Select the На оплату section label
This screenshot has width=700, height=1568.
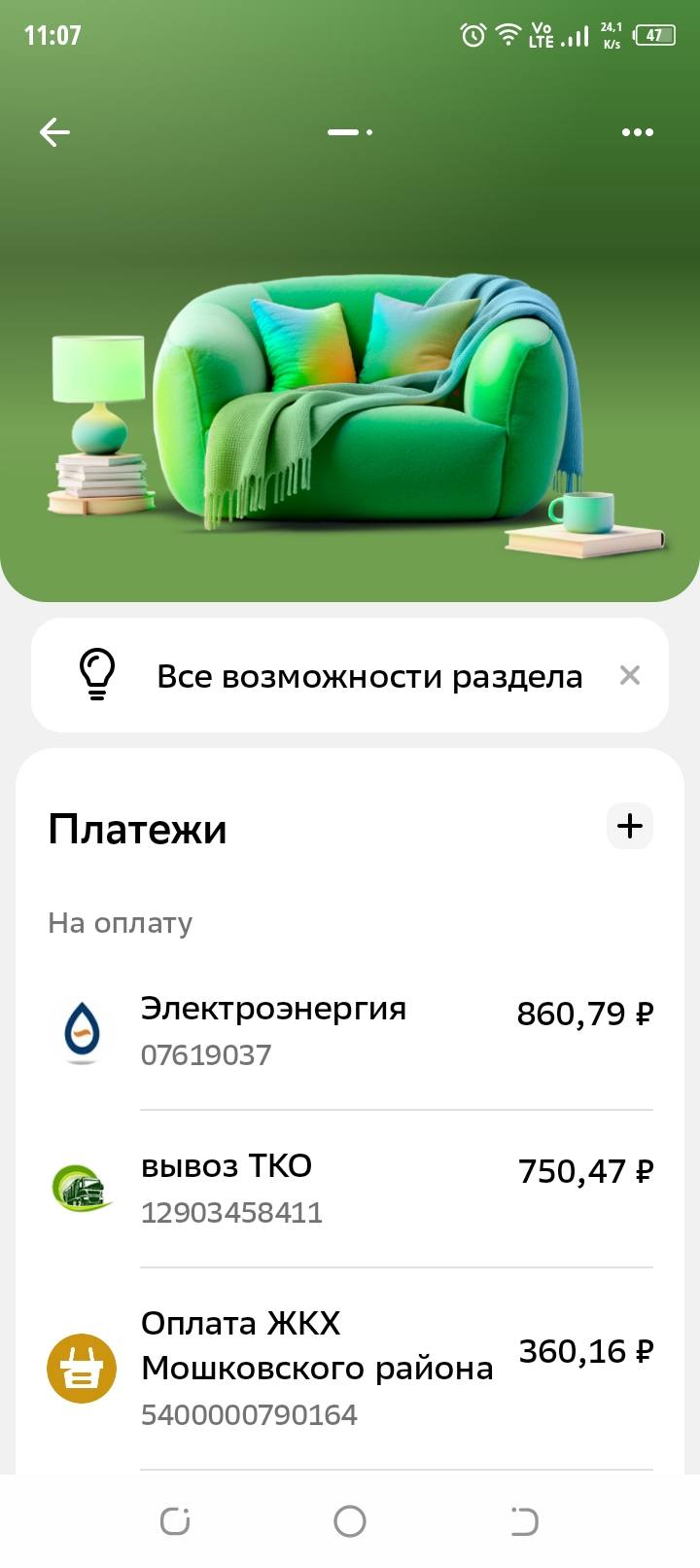click(x=121, y=923)
